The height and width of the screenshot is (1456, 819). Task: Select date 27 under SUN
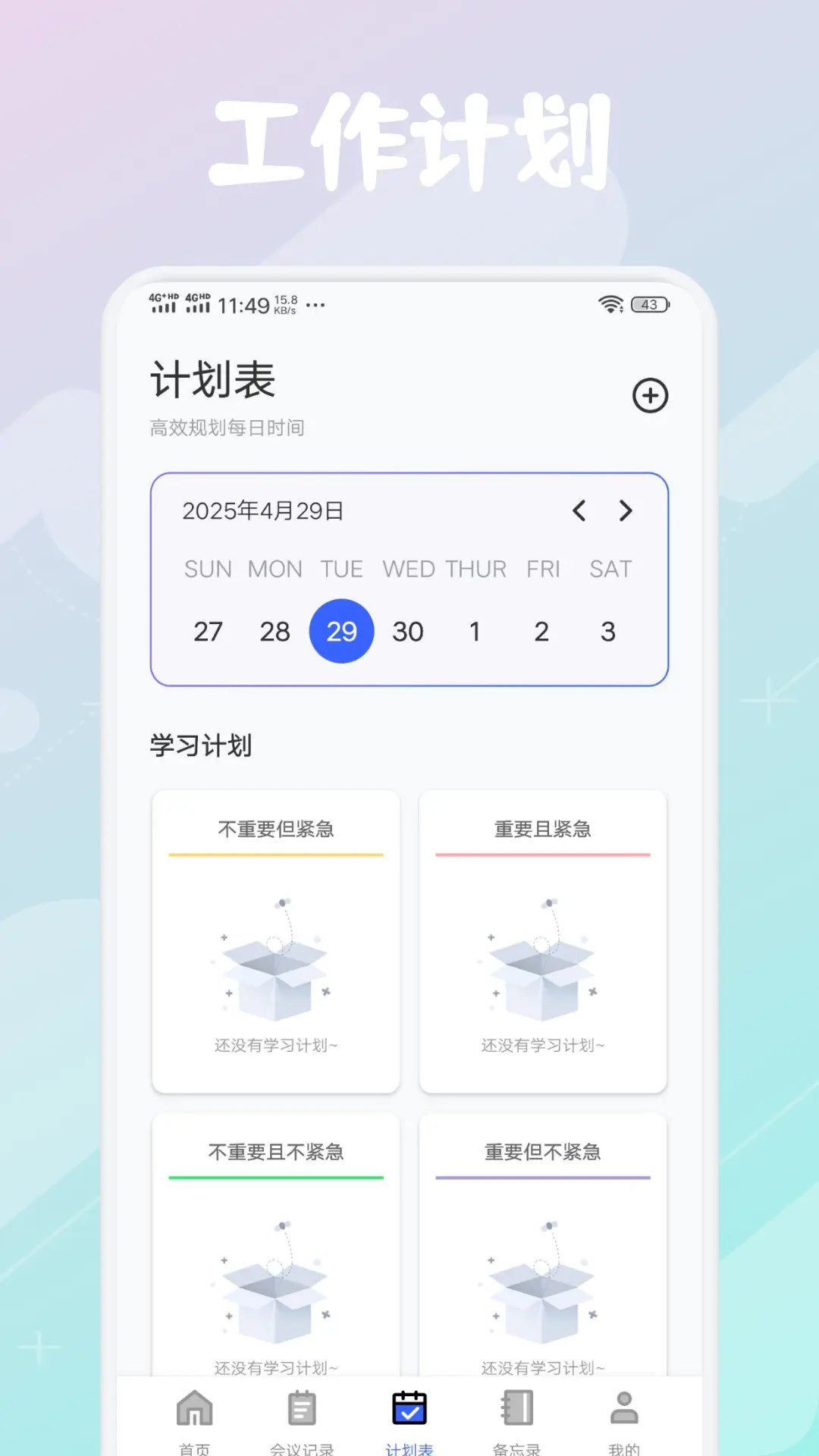click(207, 632)
